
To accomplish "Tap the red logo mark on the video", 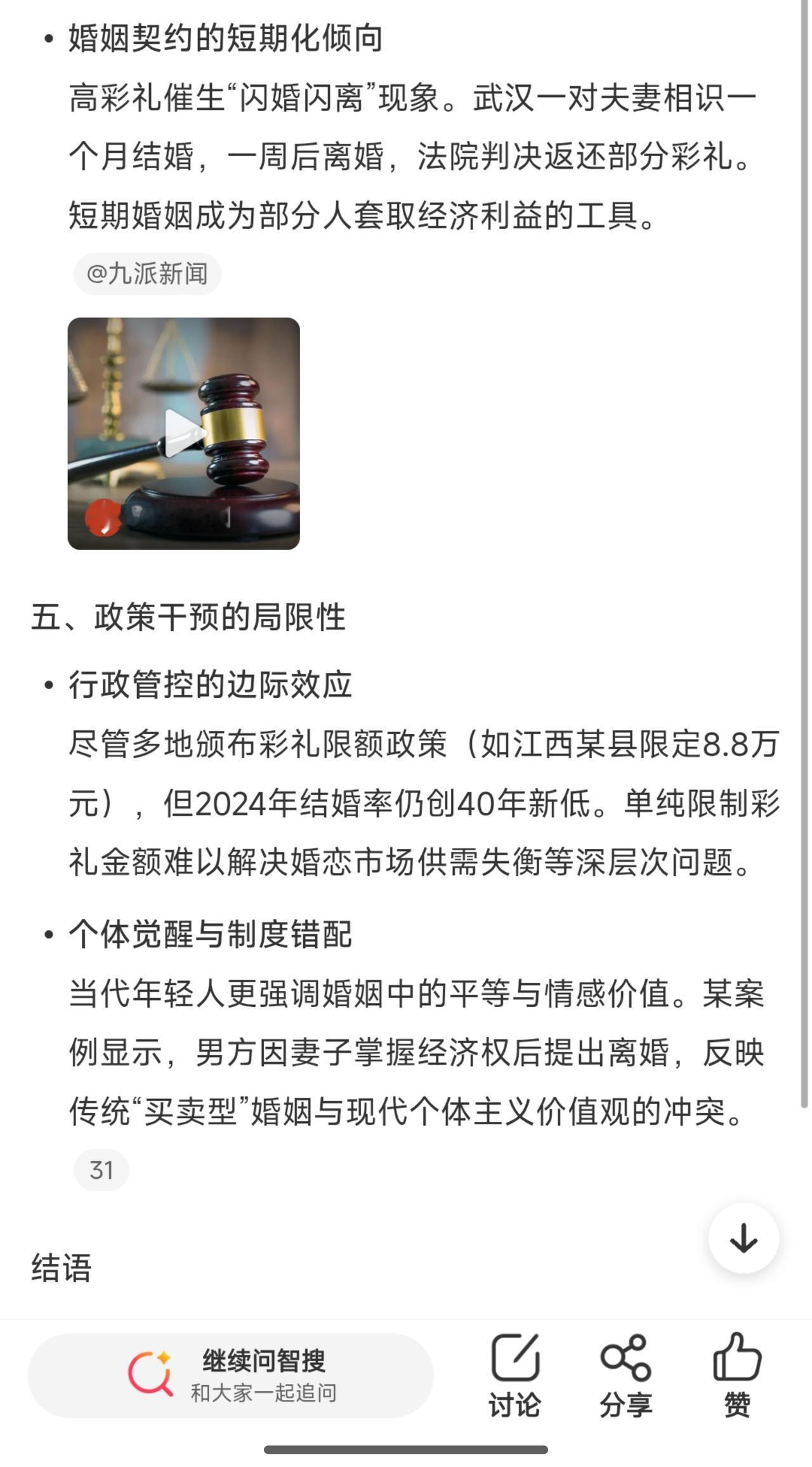I will (101, 517).
